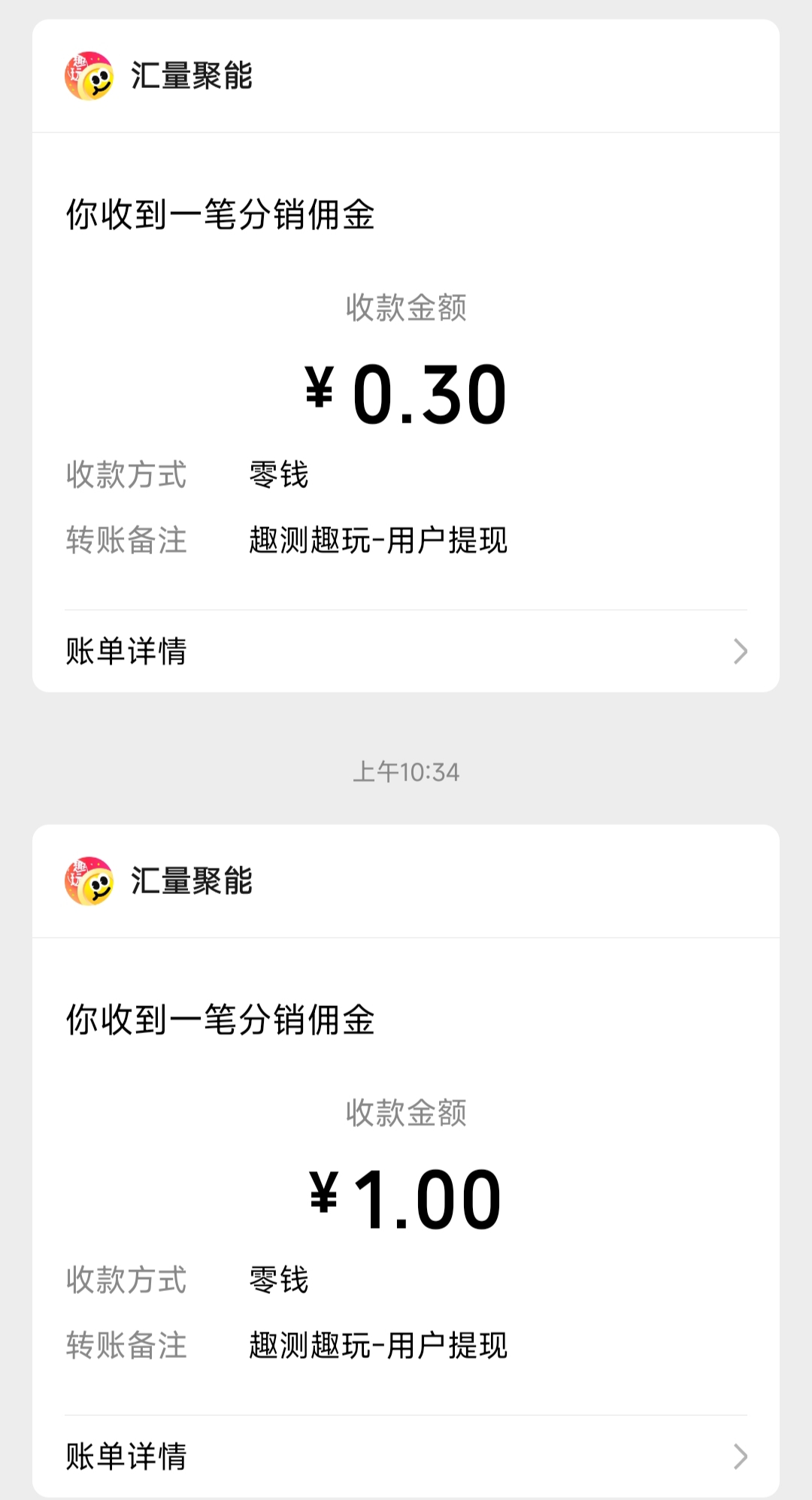Open the ¥1.00 分销佣金 card
This screenshot has height=1500, width=812.
[x=406, y=1161]
